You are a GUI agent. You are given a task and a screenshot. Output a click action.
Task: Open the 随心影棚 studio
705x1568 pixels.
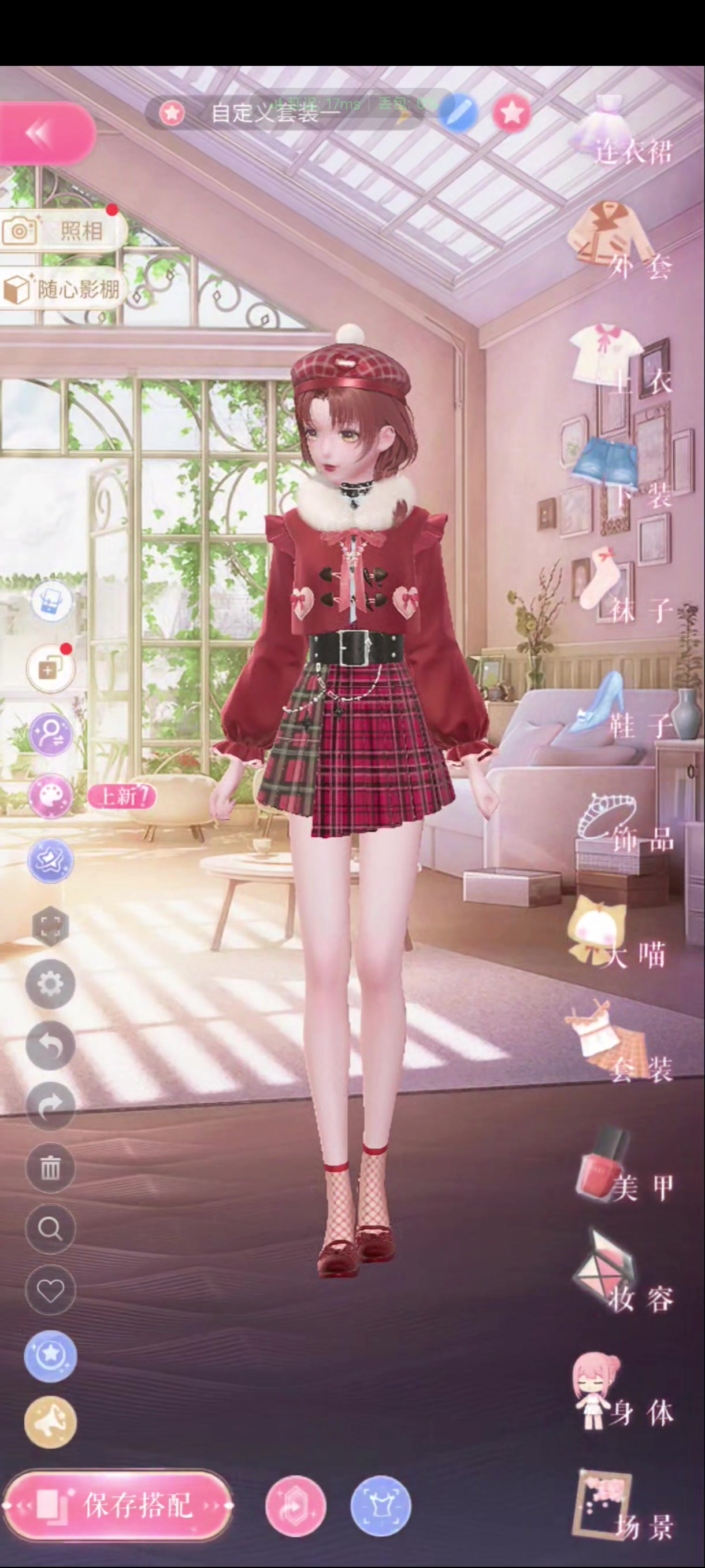62,289
